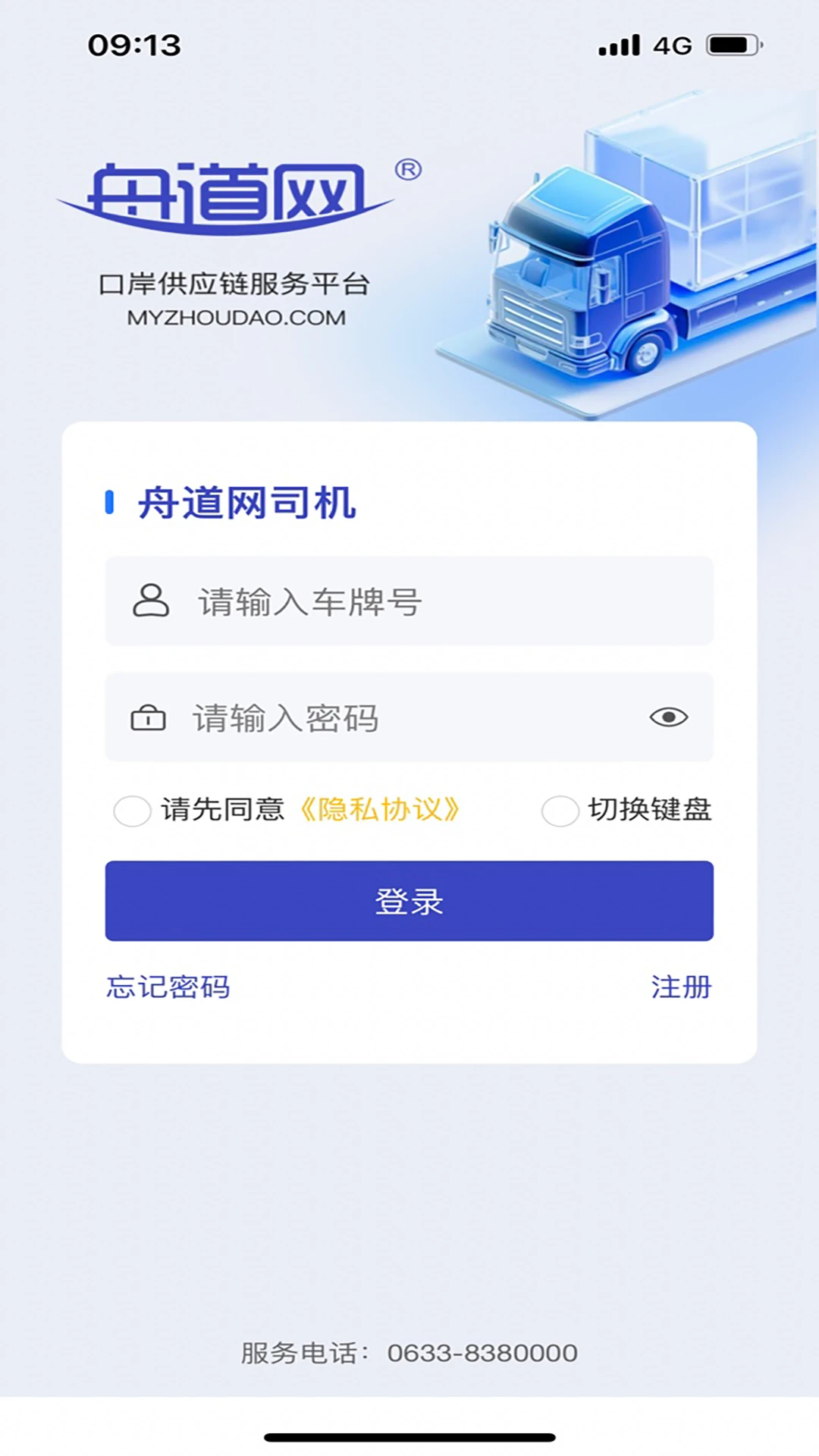Image resolution: width=819 pixels, height=1456 pixels.
Task: Click the person icon in the plate number field
Action: (x=149, y=601)
